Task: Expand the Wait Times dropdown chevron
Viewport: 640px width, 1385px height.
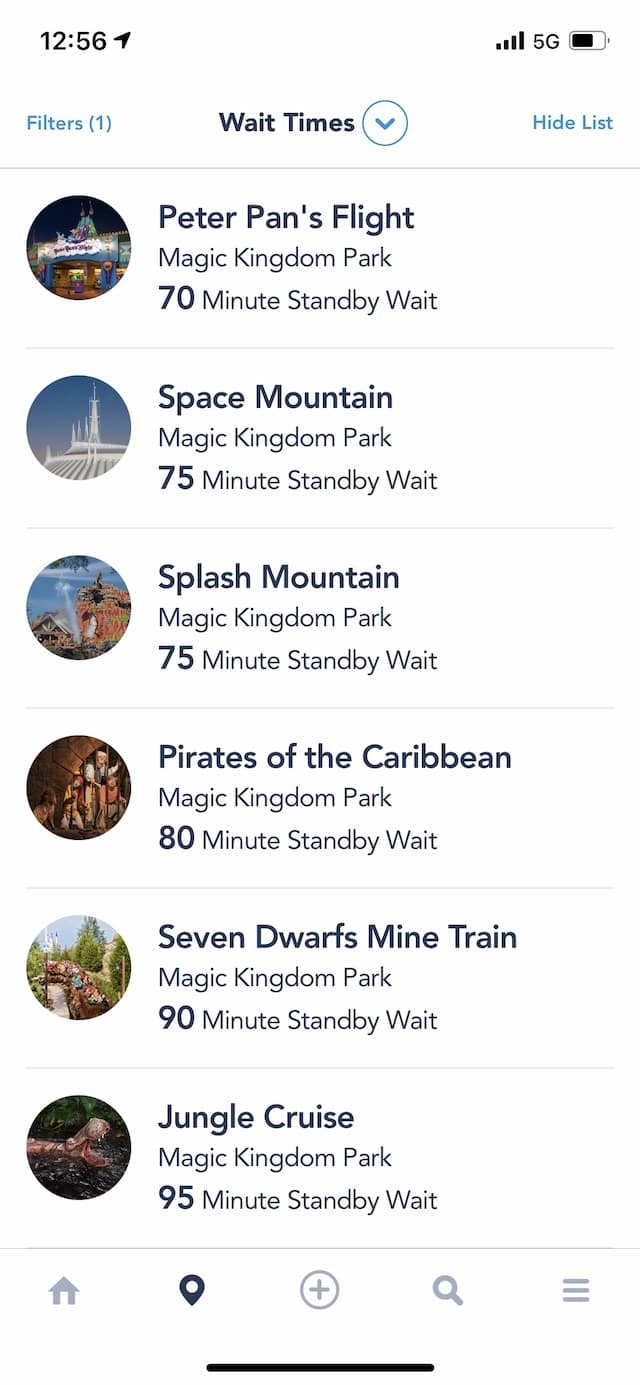Action: click(385, 124)
